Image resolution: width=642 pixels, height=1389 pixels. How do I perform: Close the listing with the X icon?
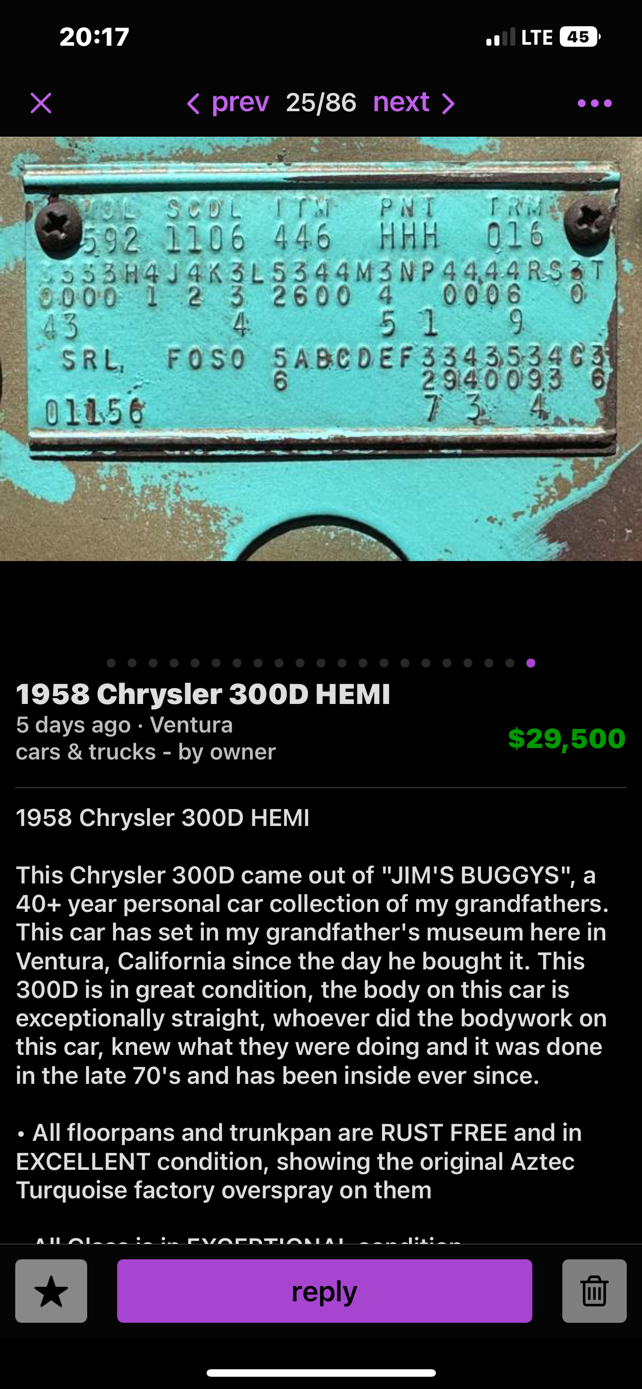tap(41, 103)
